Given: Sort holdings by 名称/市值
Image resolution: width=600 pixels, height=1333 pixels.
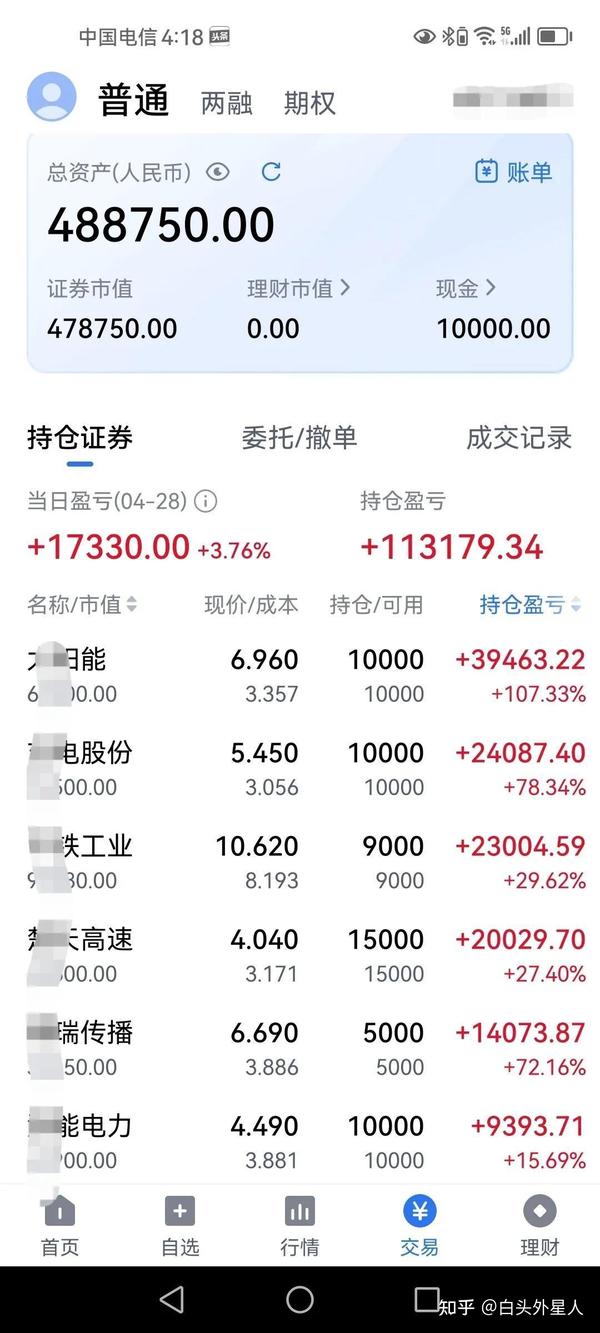Looking at the screenshot, I should 82,604.
